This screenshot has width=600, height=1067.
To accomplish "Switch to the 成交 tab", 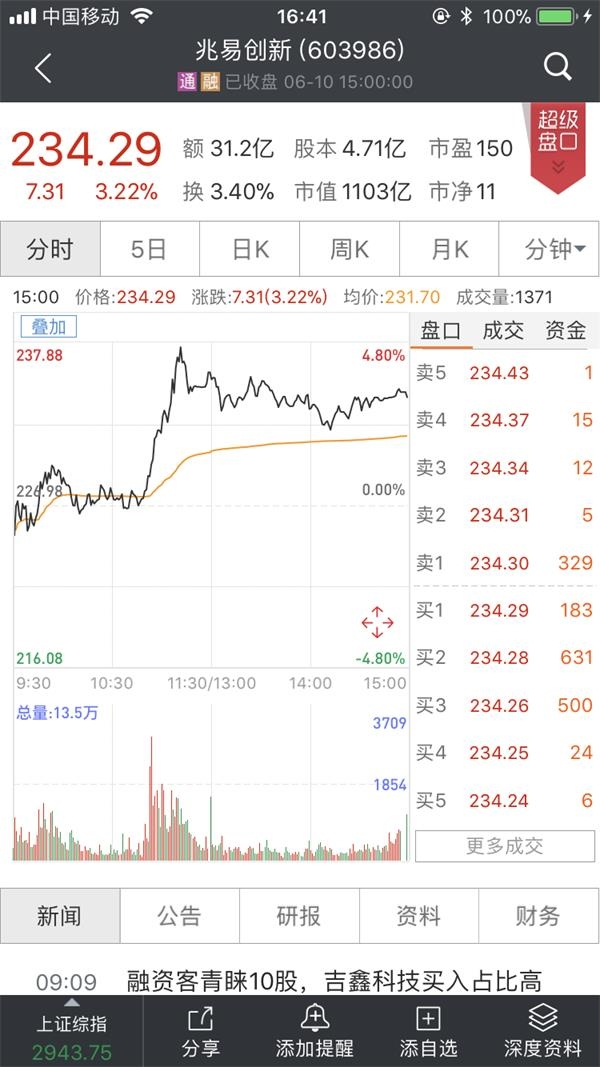I will [x=503, y=331].
